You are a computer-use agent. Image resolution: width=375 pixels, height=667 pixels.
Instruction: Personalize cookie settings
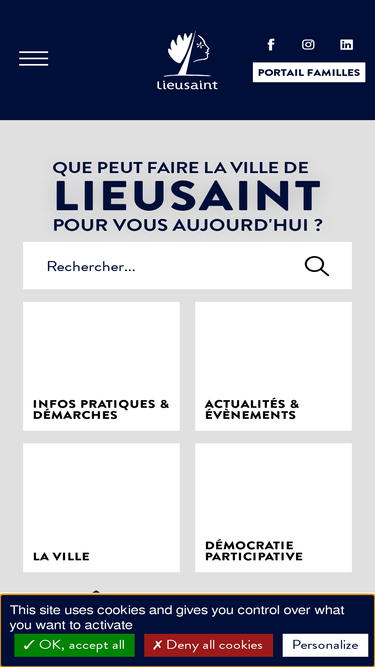[325, 645]
